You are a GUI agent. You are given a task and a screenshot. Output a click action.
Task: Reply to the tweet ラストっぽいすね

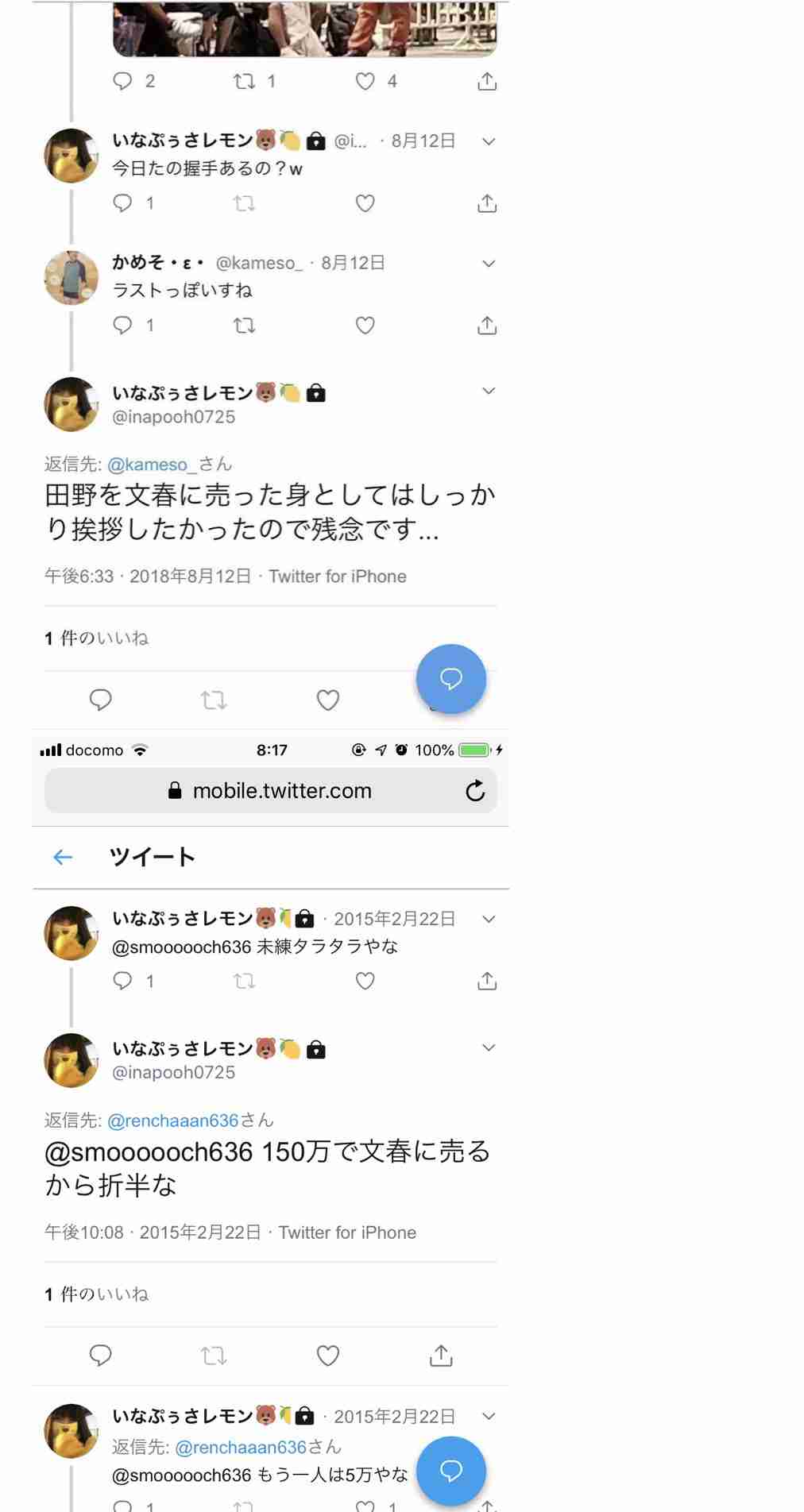click(x=122, y=326)
